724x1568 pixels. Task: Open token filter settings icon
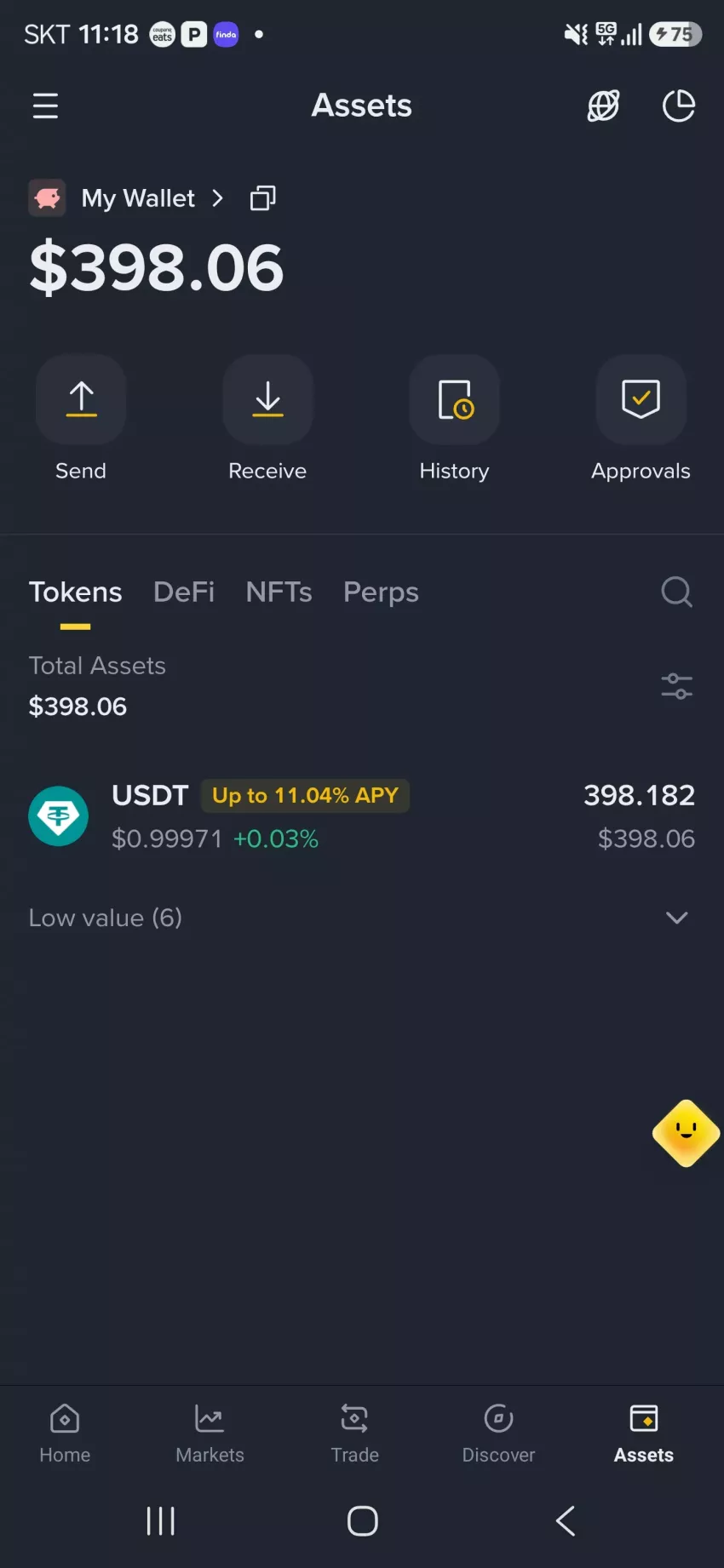pyautogui.click(x=677, y=686)
